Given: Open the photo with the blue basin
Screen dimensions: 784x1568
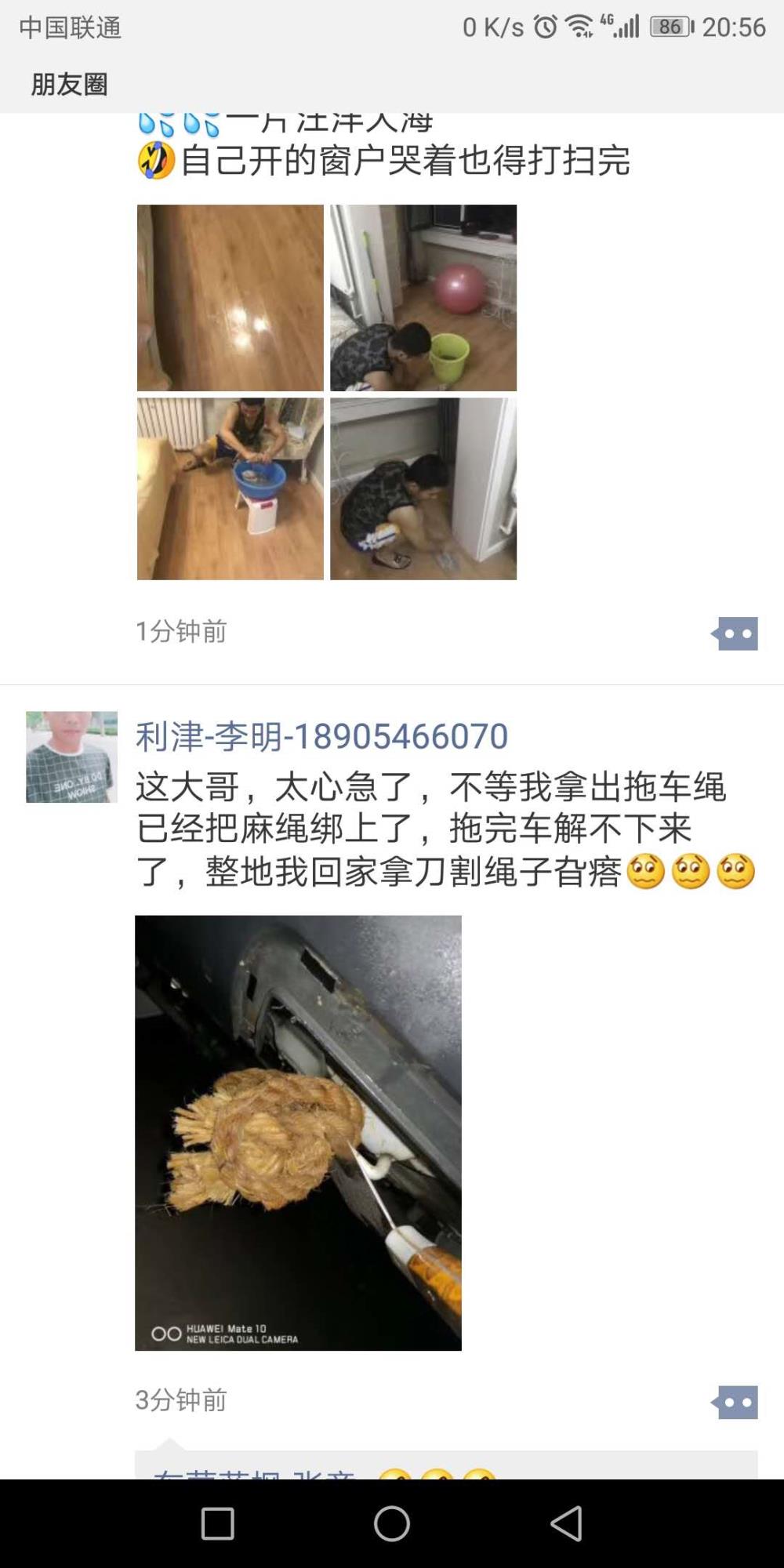Looking at the screenshot, I should coord(230,489).
